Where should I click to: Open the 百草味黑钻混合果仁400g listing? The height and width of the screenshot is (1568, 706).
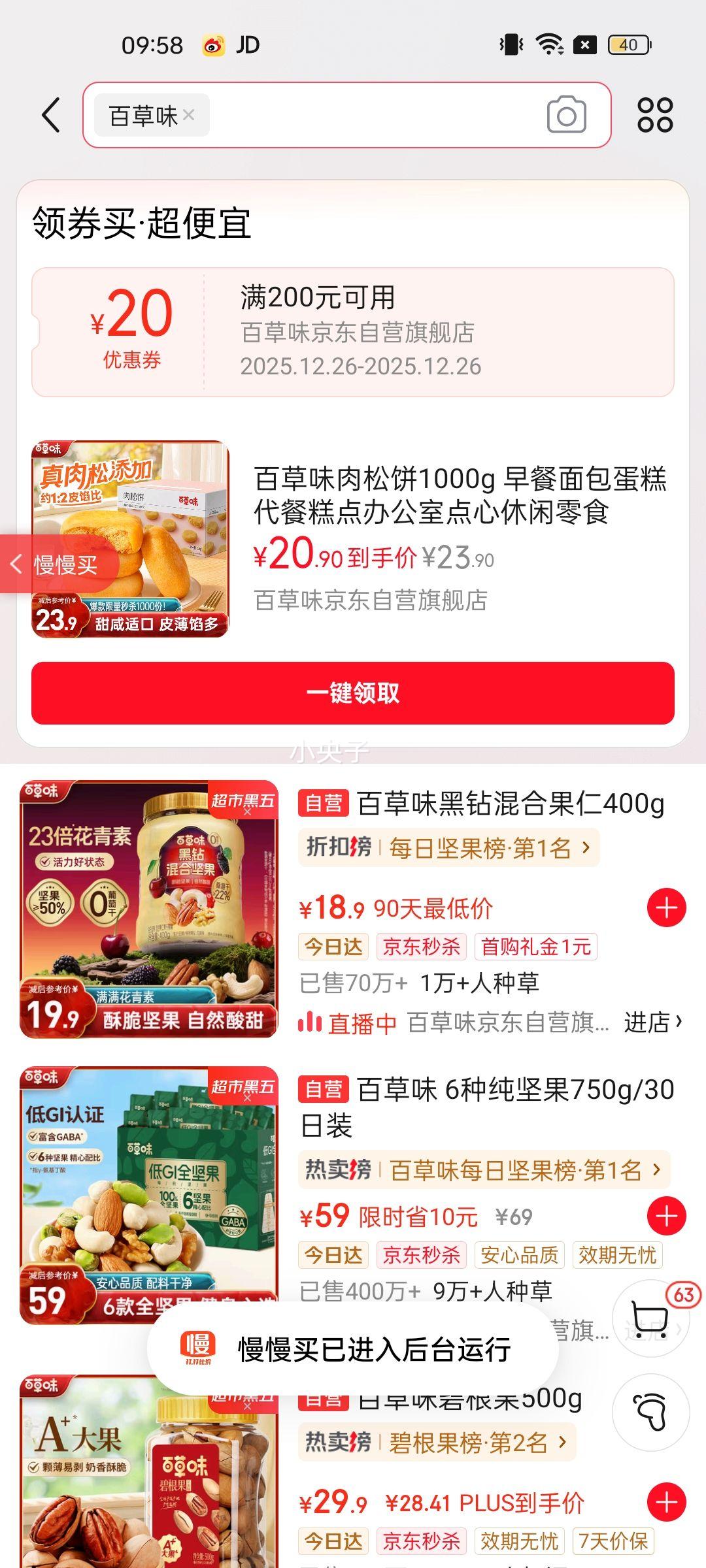(510, 804)
